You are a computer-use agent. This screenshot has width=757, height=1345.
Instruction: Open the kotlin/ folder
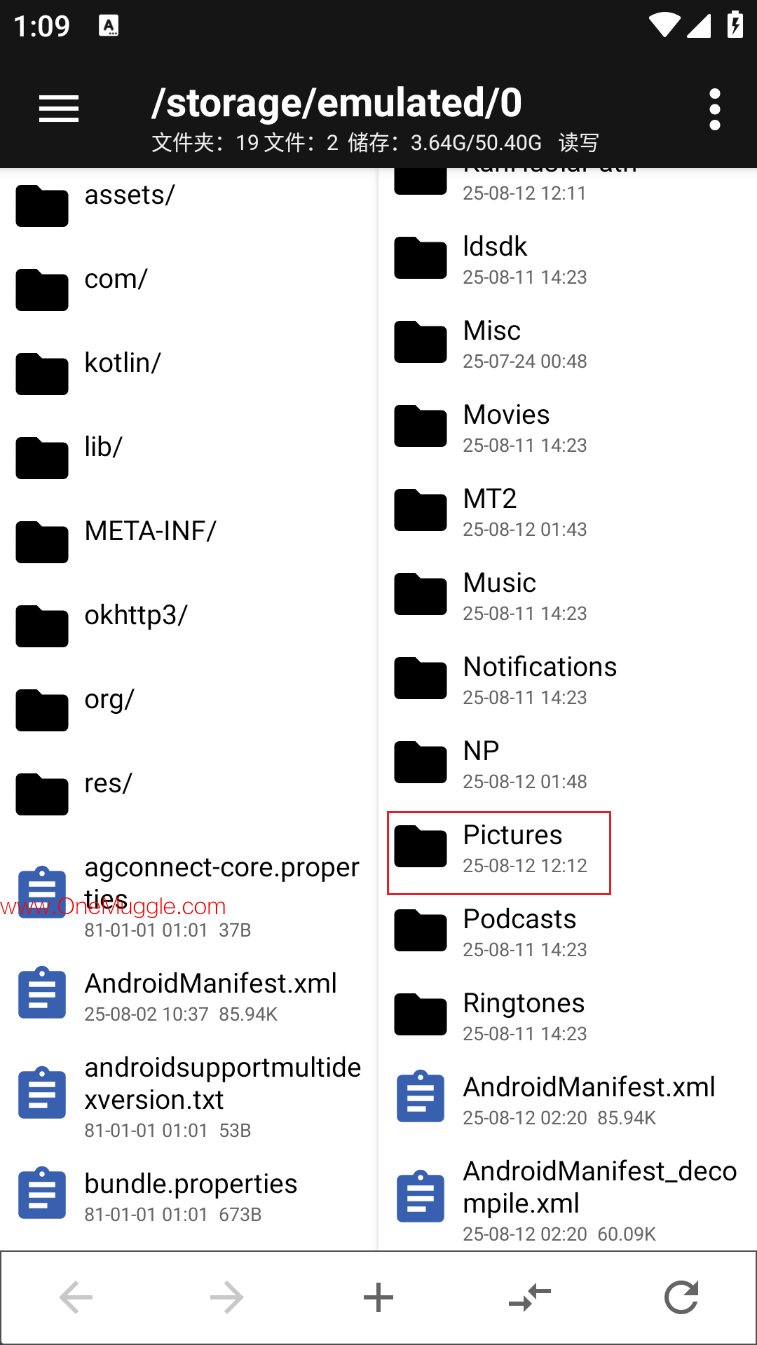pyautogui.click(x=122, y=364)
